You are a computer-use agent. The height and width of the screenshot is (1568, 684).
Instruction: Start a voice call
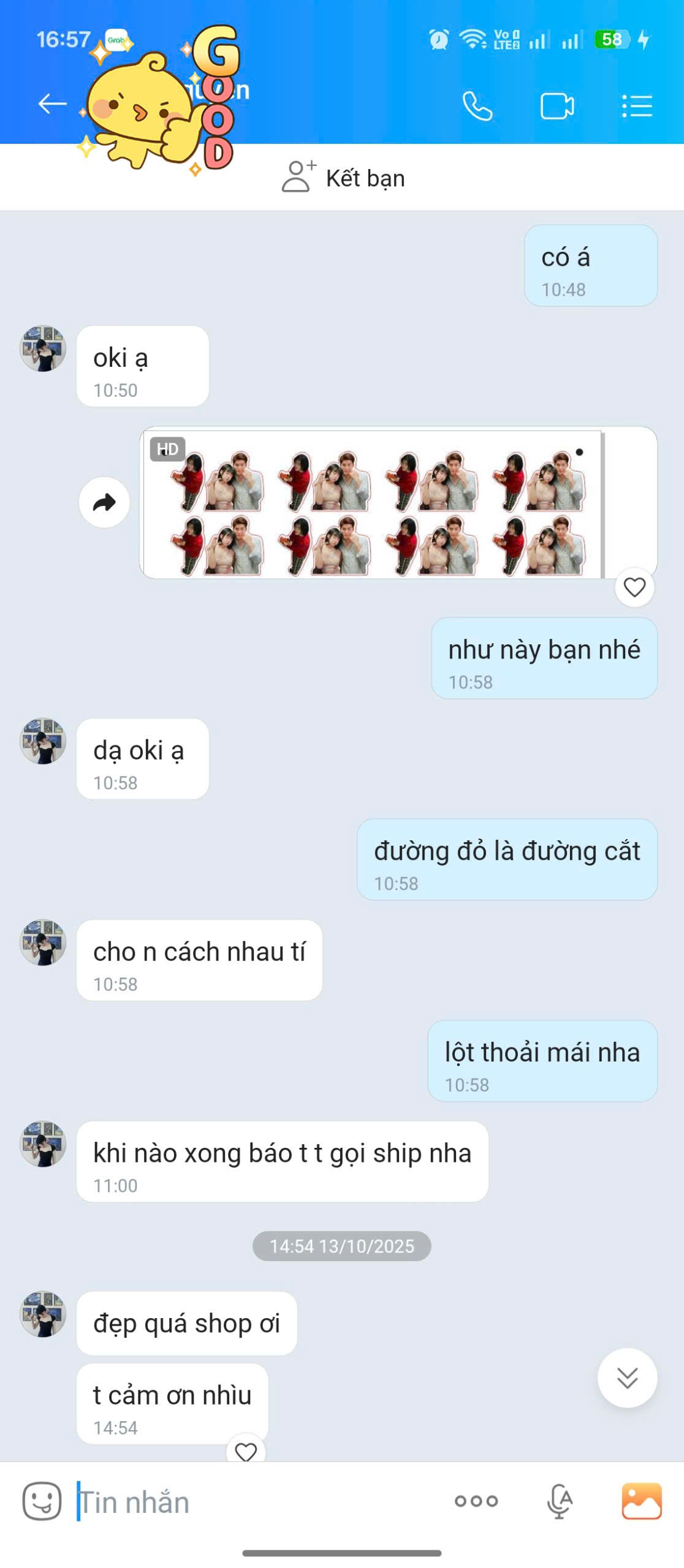click(477, 106)
